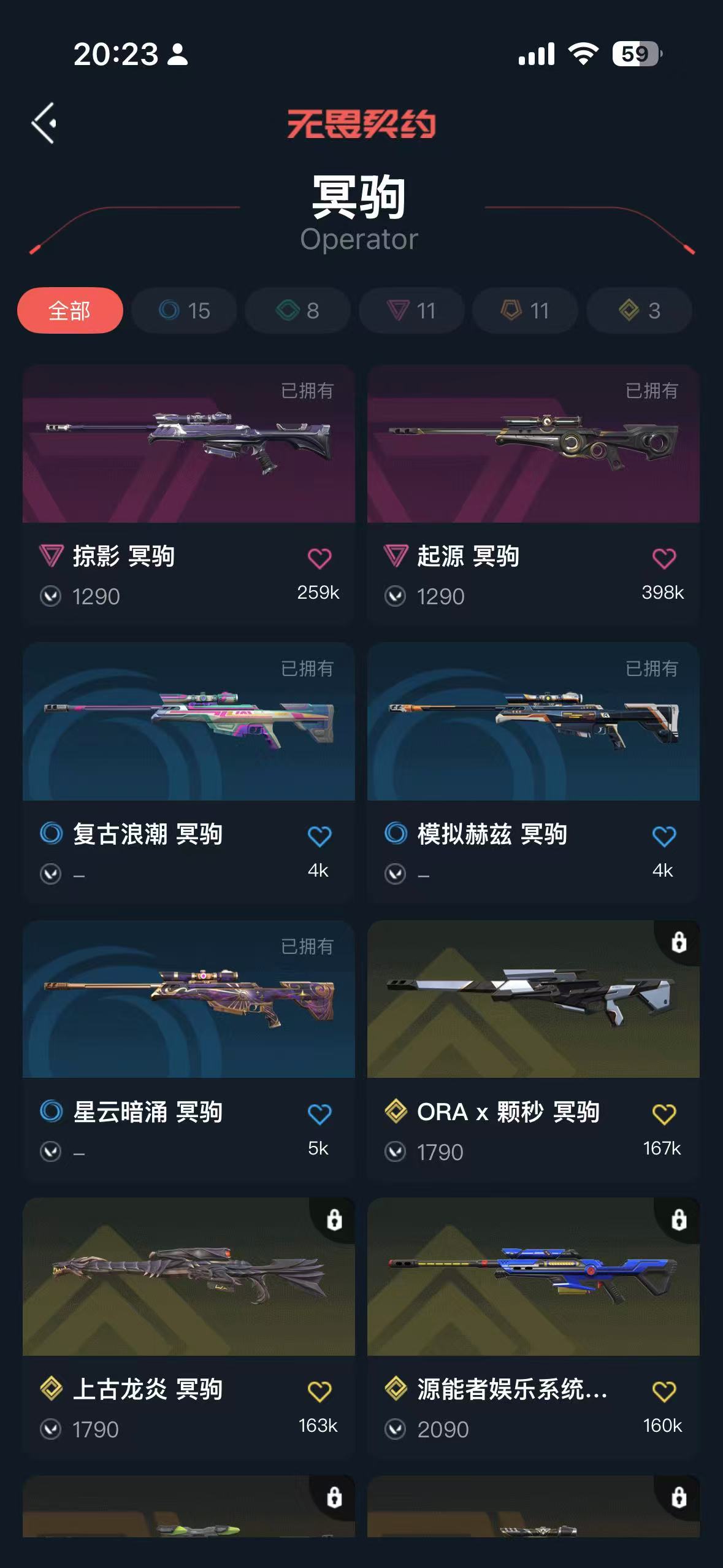Like the 模拟赫兹 冥驹 skin
Image resolution: width=723 pixels, height=1568 pixels.
[664, 836]
